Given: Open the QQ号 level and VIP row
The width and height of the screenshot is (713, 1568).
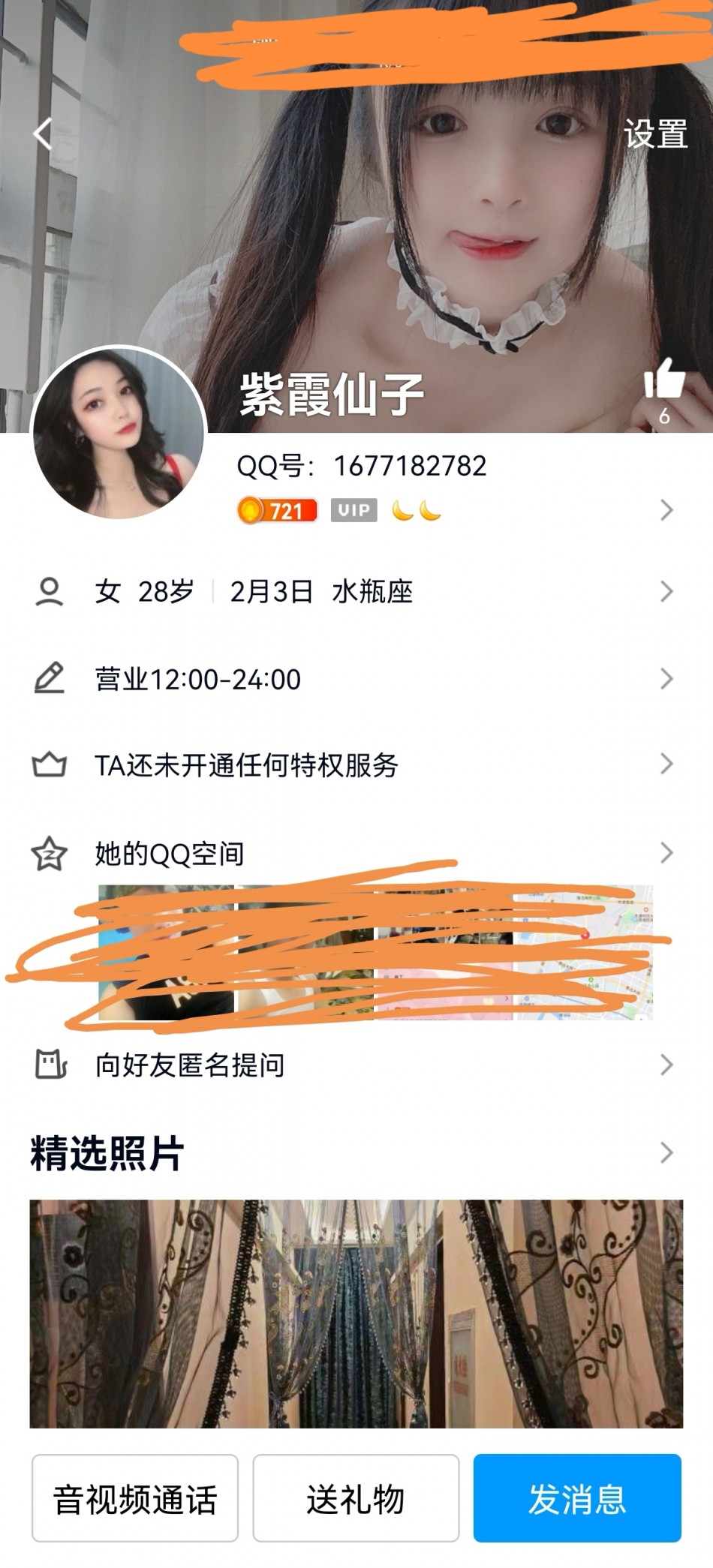Looking at the screenshot, I should coord(450,510).
